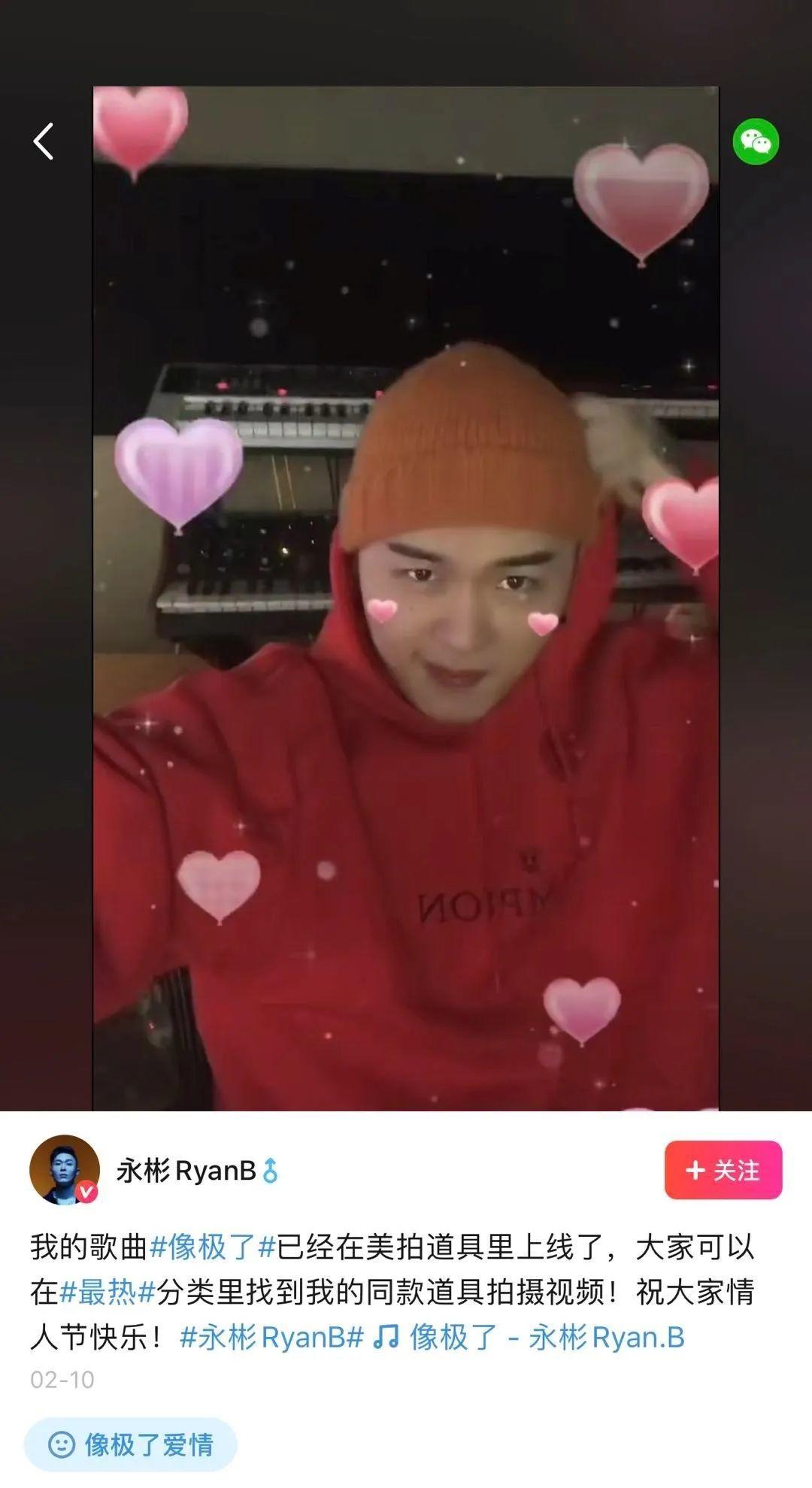Share the video to WeChat
Image resolution: width=812 pixels, height=1488 pixels.
pyautogui.click(x=756, y=141)
